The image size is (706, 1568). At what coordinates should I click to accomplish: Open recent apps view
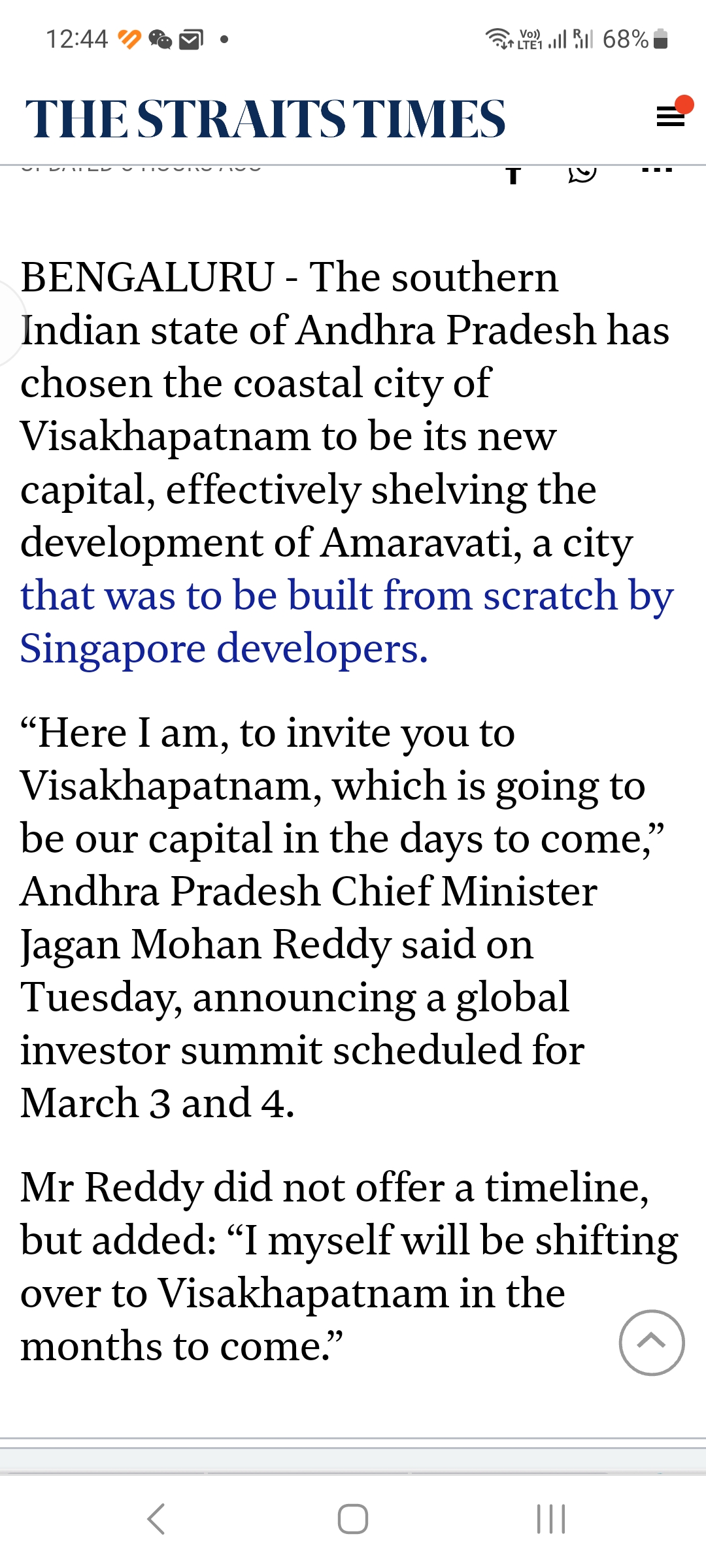(x=550, y=1519)
